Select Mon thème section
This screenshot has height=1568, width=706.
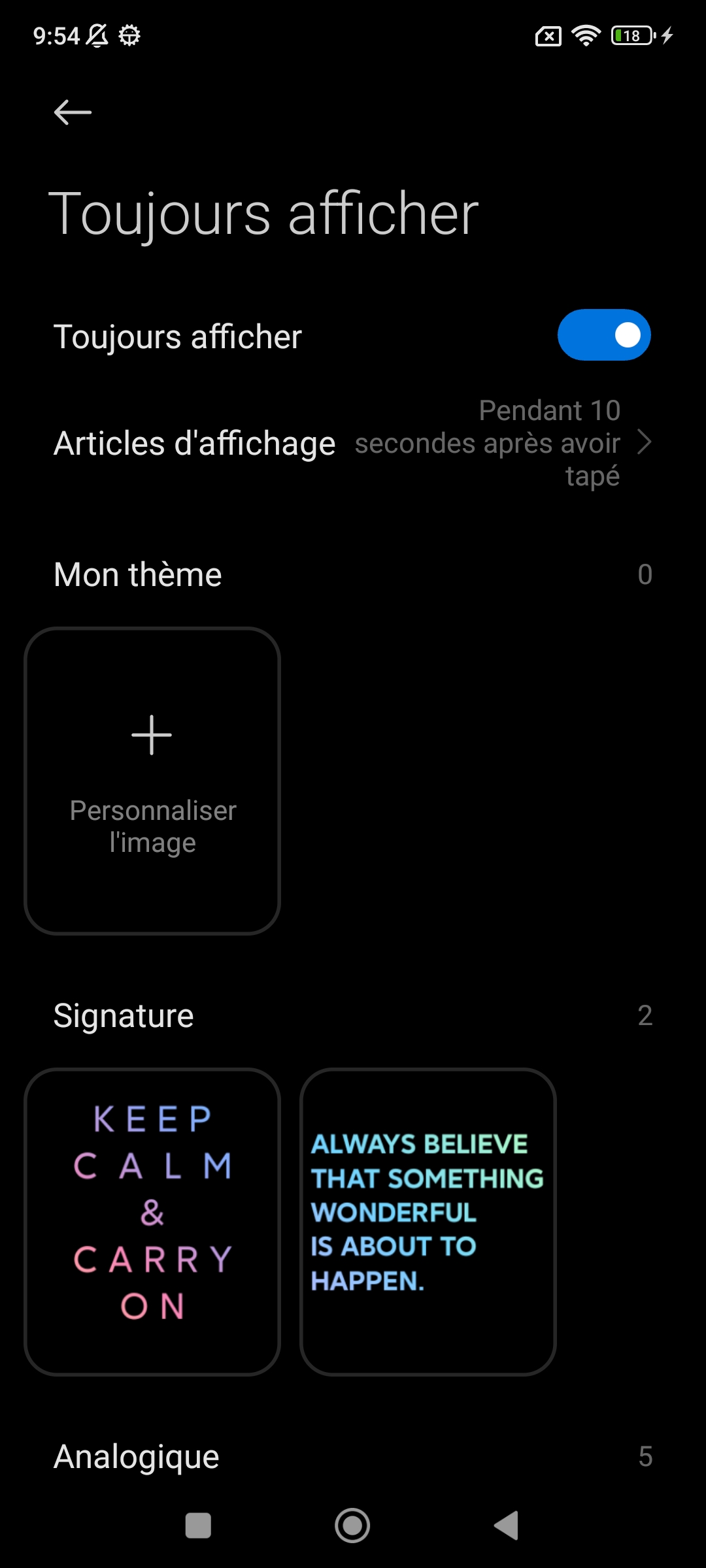pos(137,575)
